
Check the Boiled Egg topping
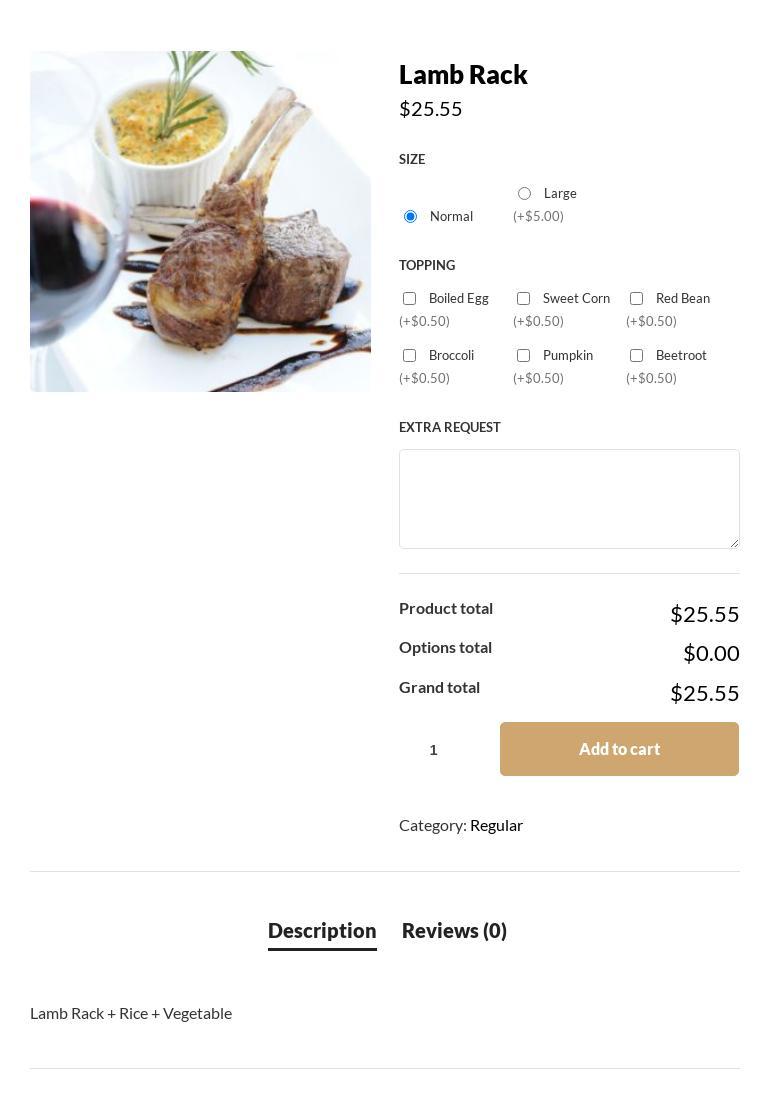409,298
